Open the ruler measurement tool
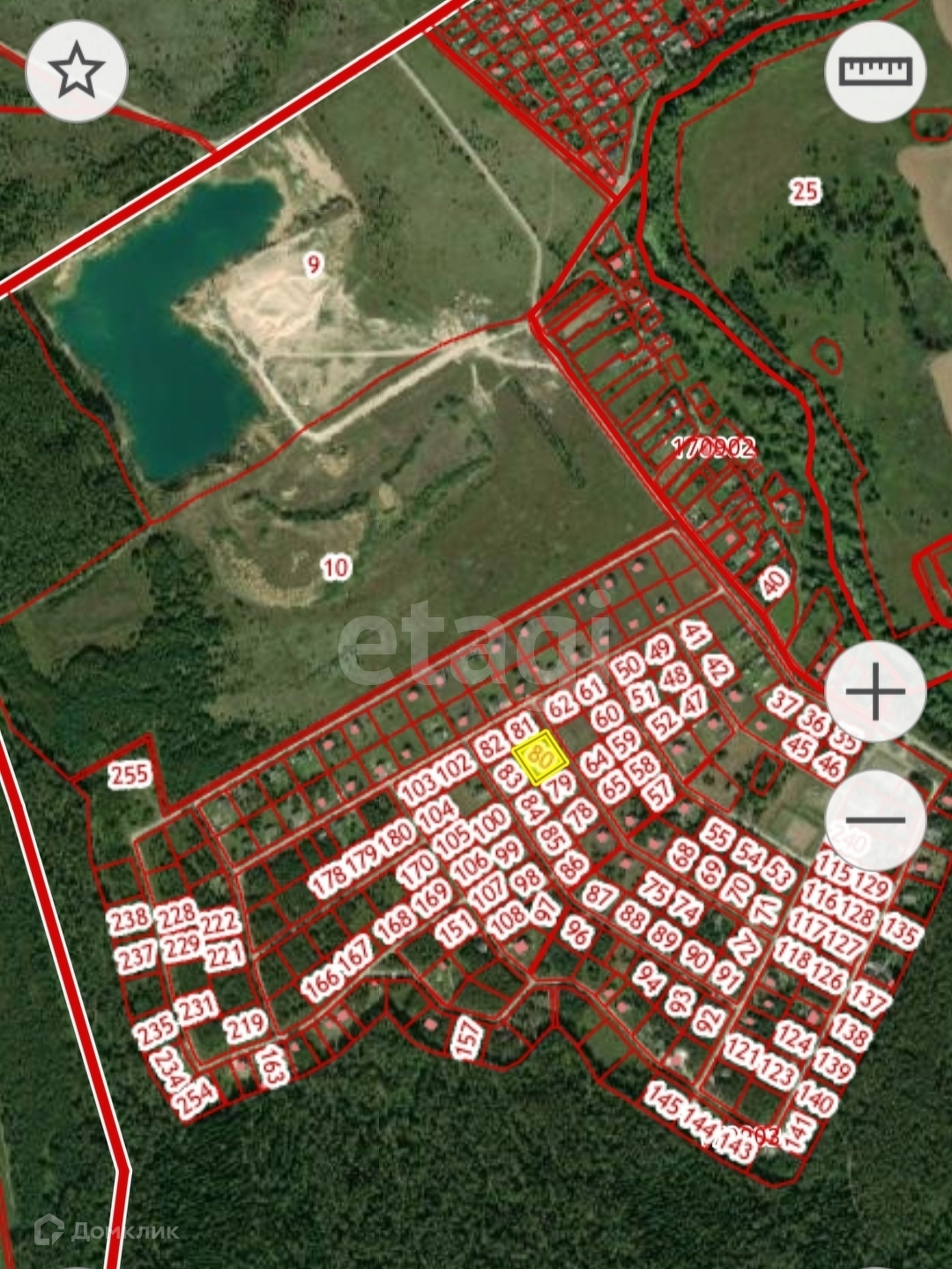 tap(874, 71)
